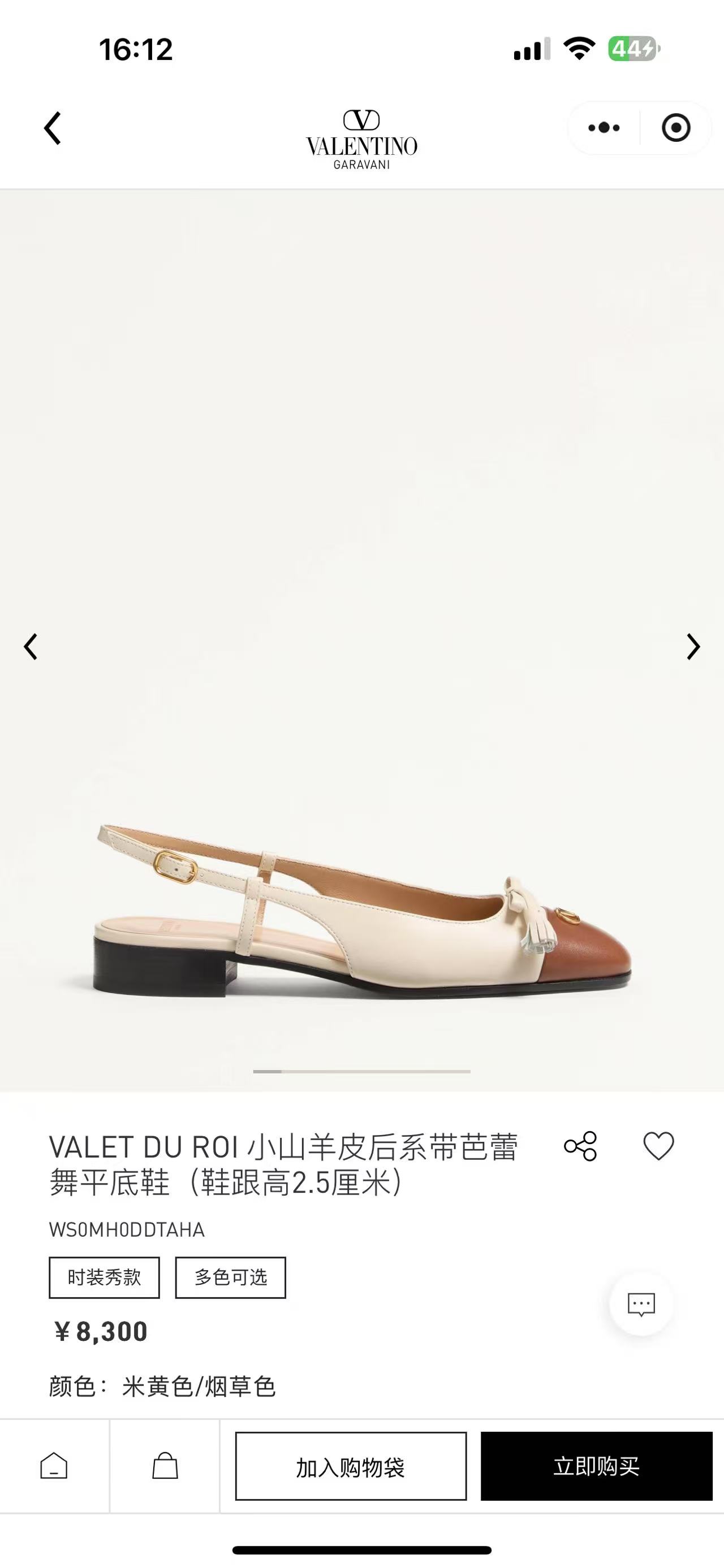Add the shoe to wishlist with heart
Screen dimensions: 724x1568
click(x=659, y=1146)
